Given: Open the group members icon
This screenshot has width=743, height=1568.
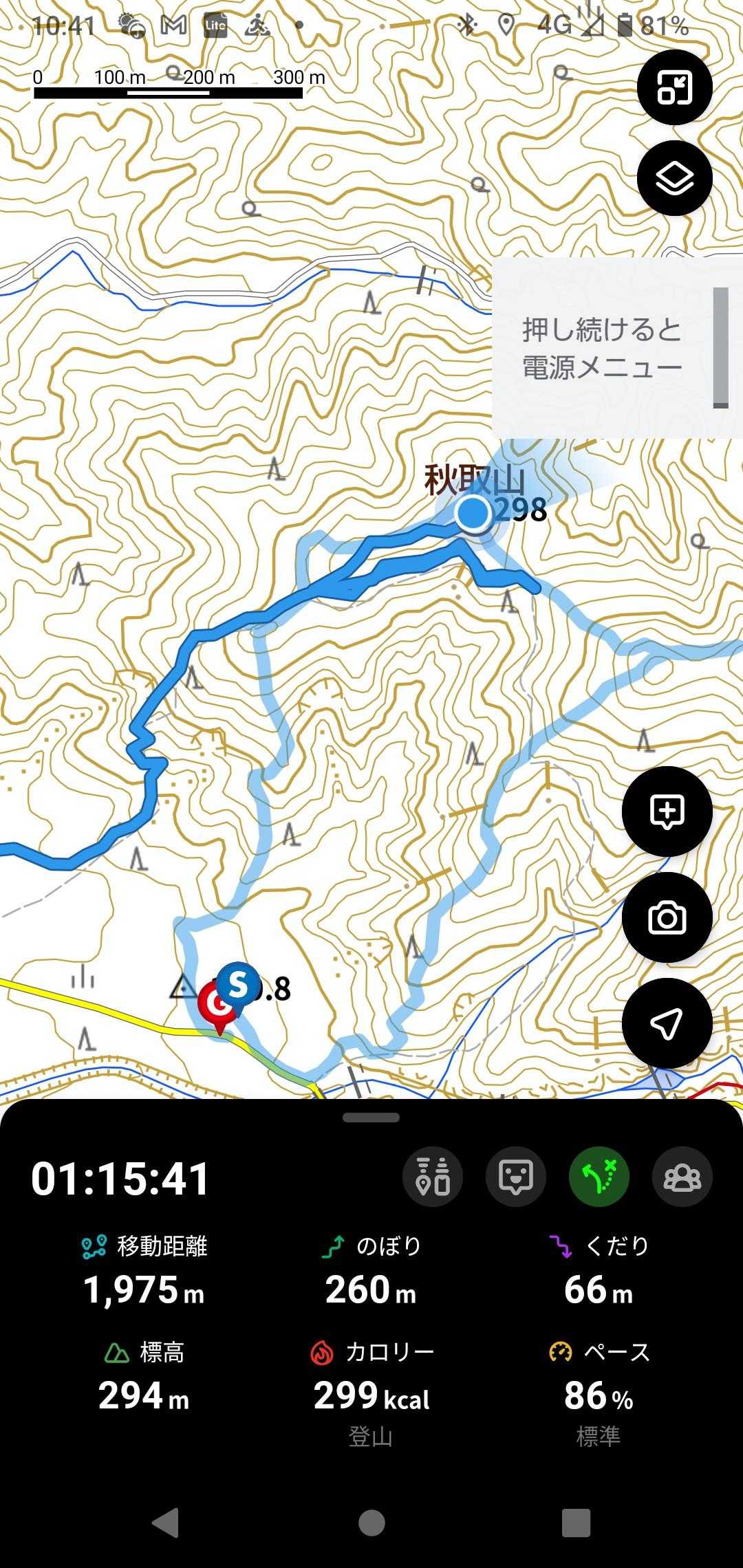Looking at the screenshot, I should pyautogui.click(x=682, y=1177).
